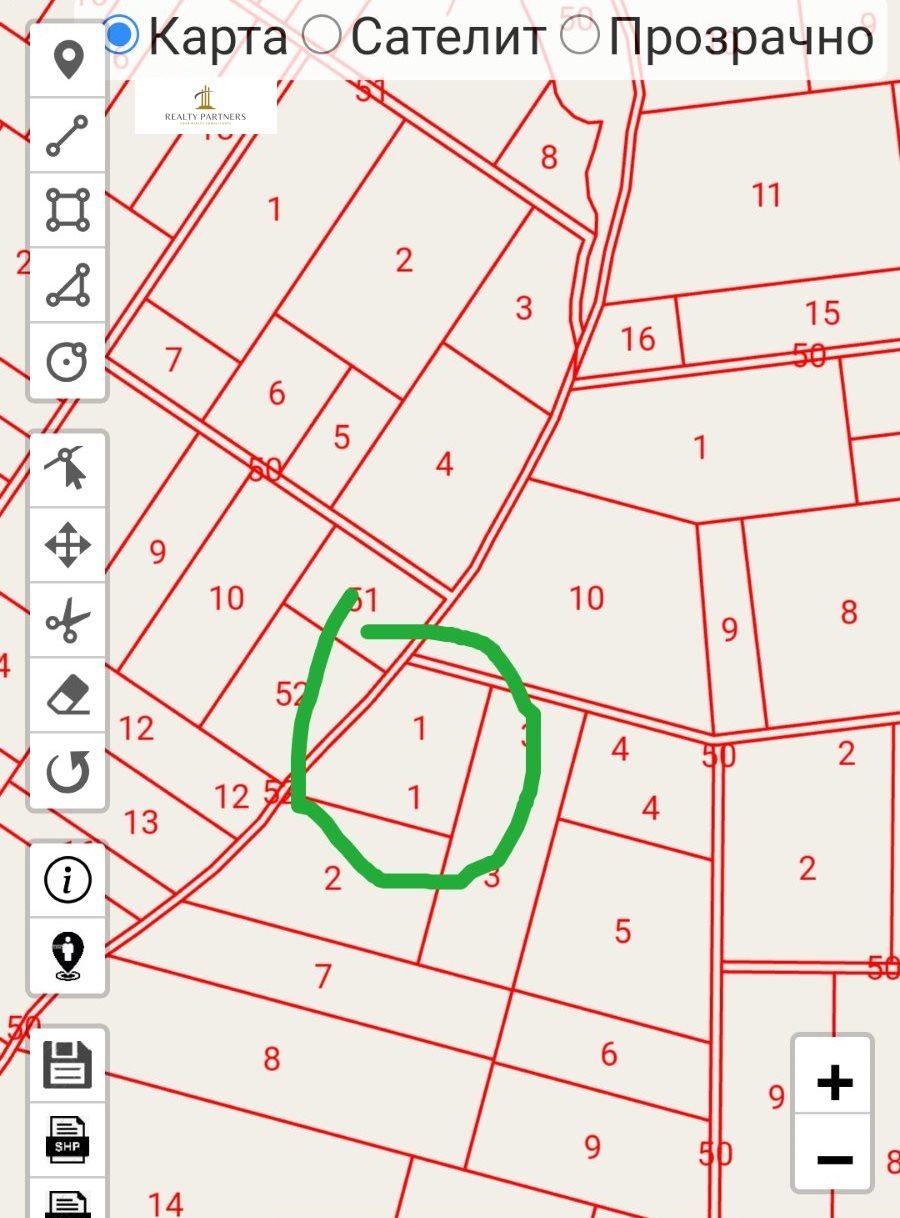Select the place marker tool
The width and height of the screenshot is (900, 1218).
coord(68,61)
